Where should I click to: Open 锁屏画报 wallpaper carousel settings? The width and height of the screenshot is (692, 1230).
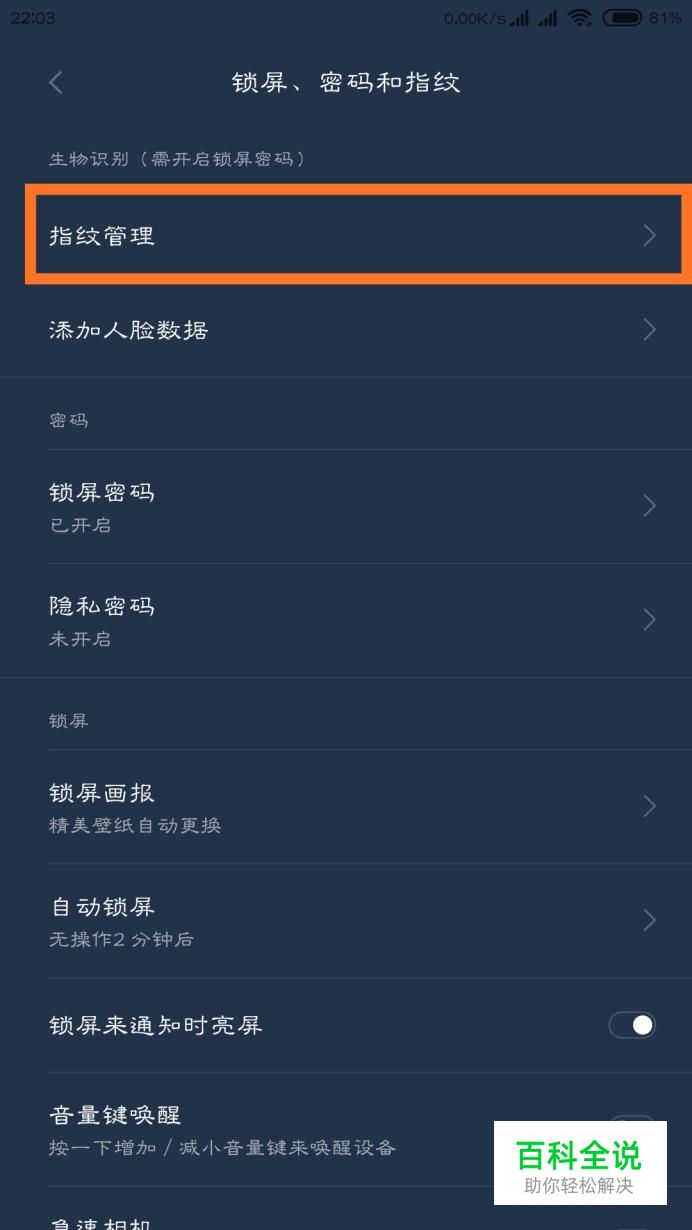(x=346, y=807)
